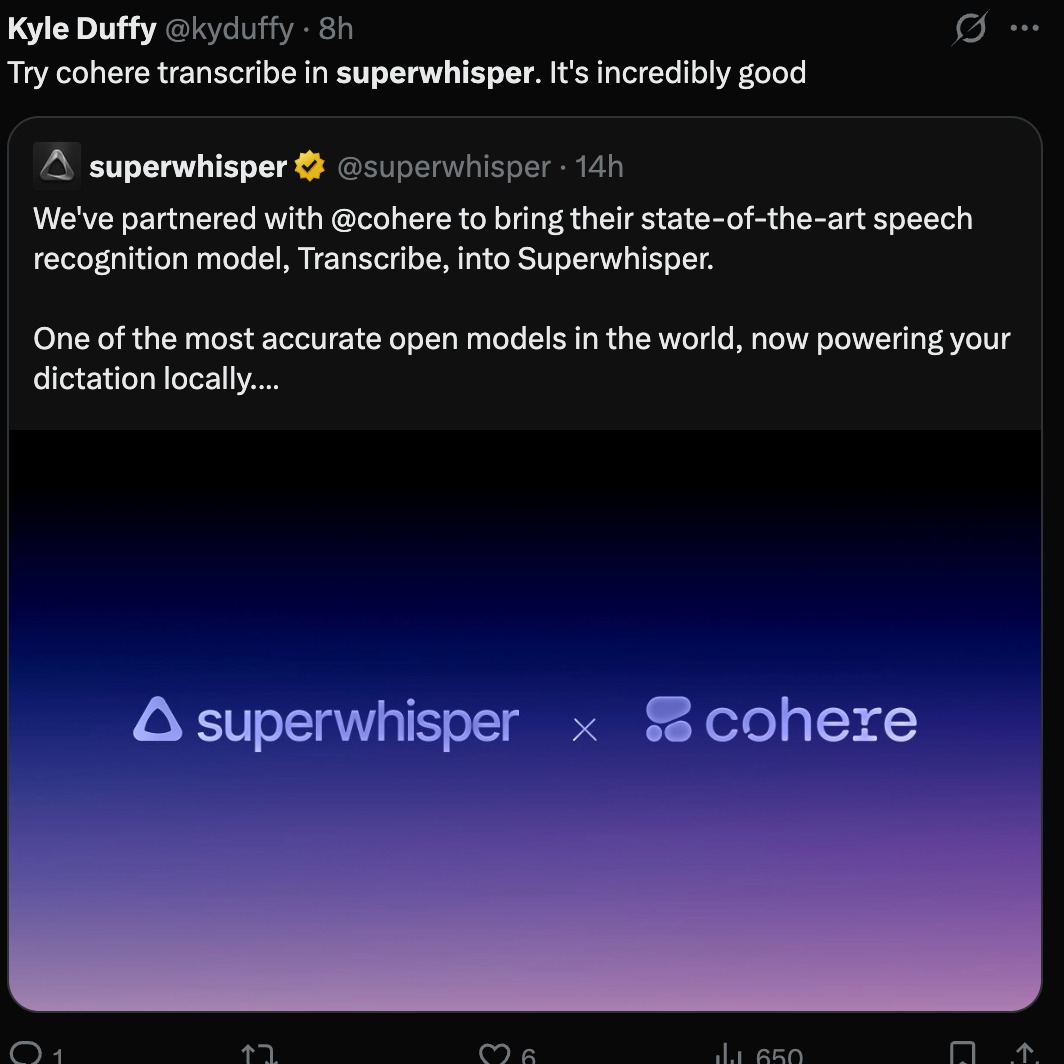Viewport: 1064px width, 1064px height.
Task: Open the Grok icon on Kyle Duffy's post
Action: [970, 28]
